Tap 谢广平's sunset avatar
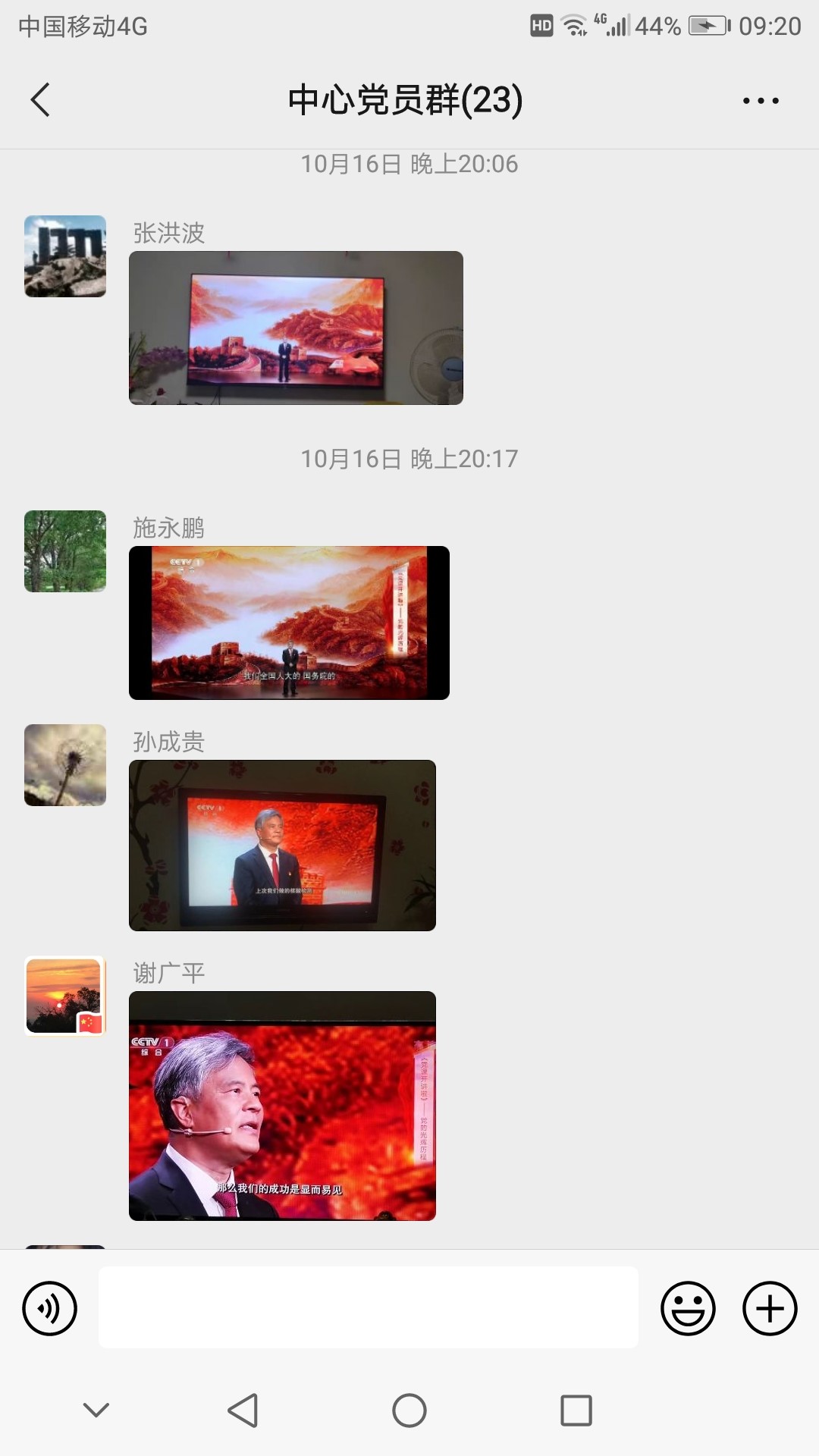 point(65,996)
